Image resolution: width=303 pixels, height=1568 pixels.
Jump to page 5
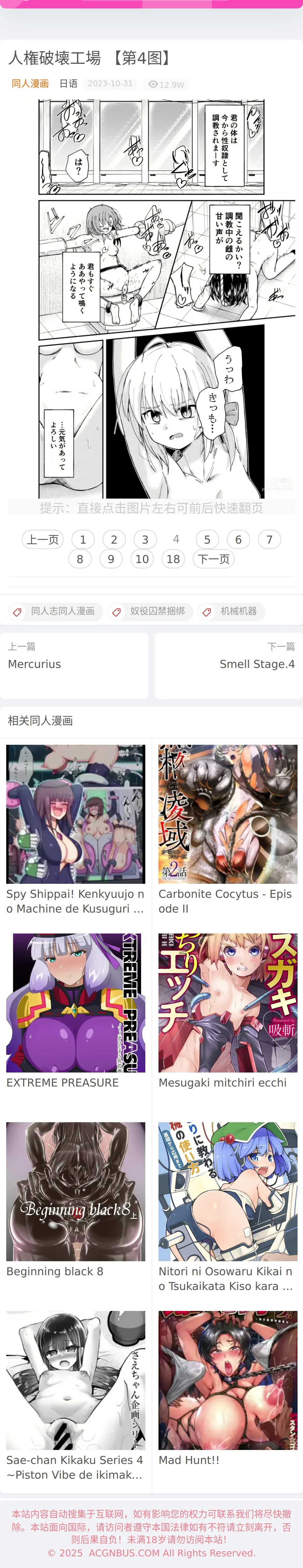[207, 539]
